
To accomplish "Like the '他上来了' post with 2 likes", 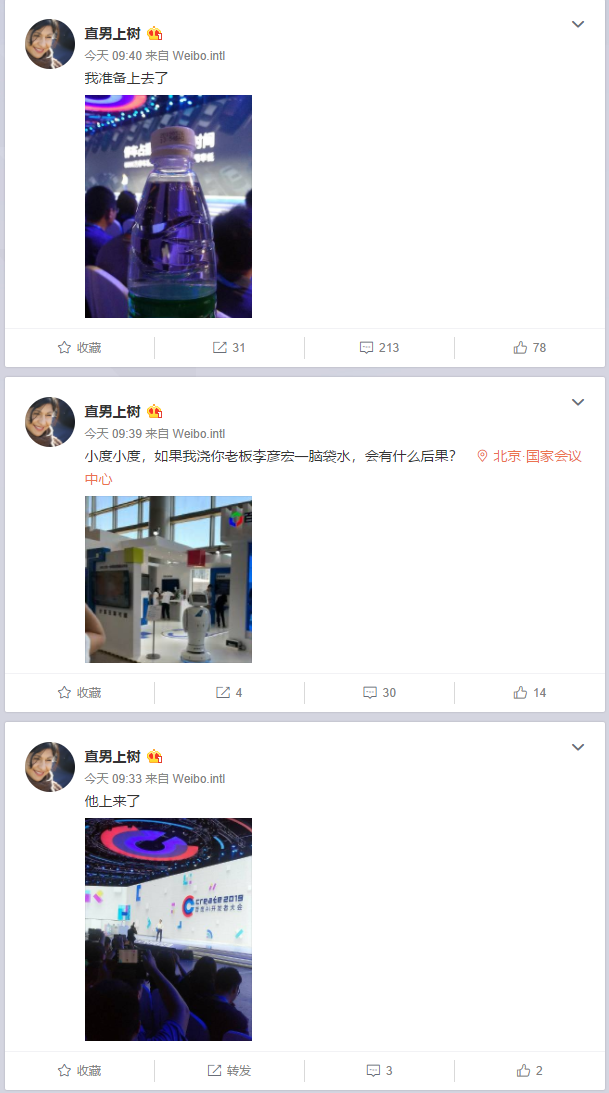I will tap(530, 1070).
